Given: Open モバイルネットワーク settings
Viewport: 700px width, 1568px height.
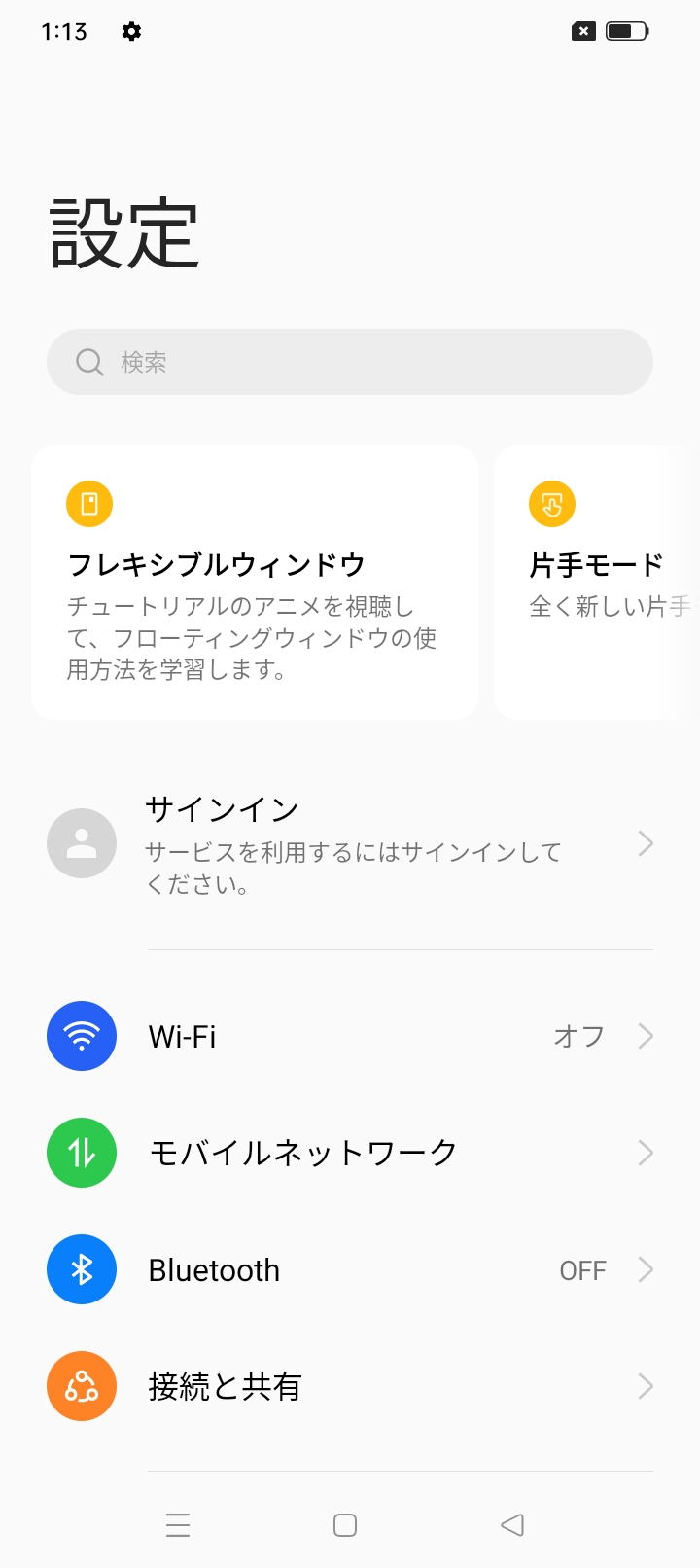Looking at the screenshot, I should [x=350, y=1153].
